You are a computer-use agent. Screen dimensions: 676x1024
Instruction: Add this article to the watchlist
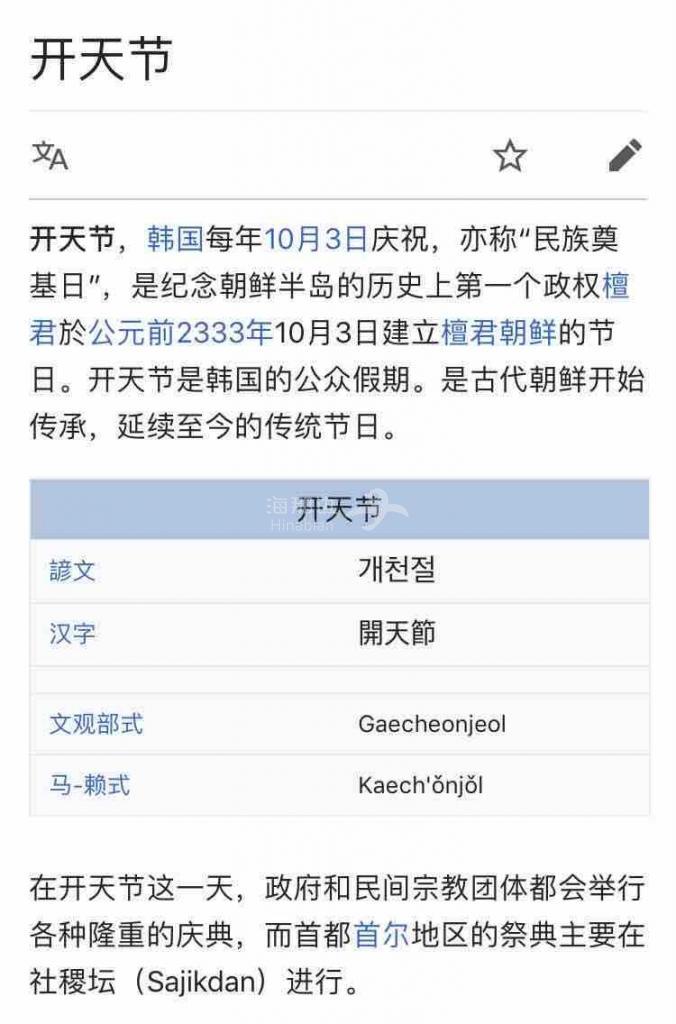pyautogui.click(x=510, y=156)
